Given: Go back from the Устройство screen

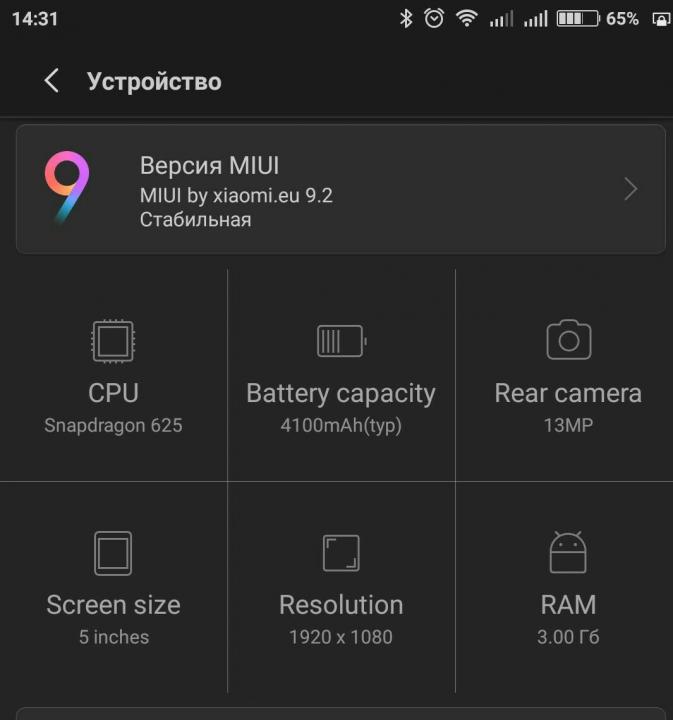Looking at the screenshot, I should 52,81.
